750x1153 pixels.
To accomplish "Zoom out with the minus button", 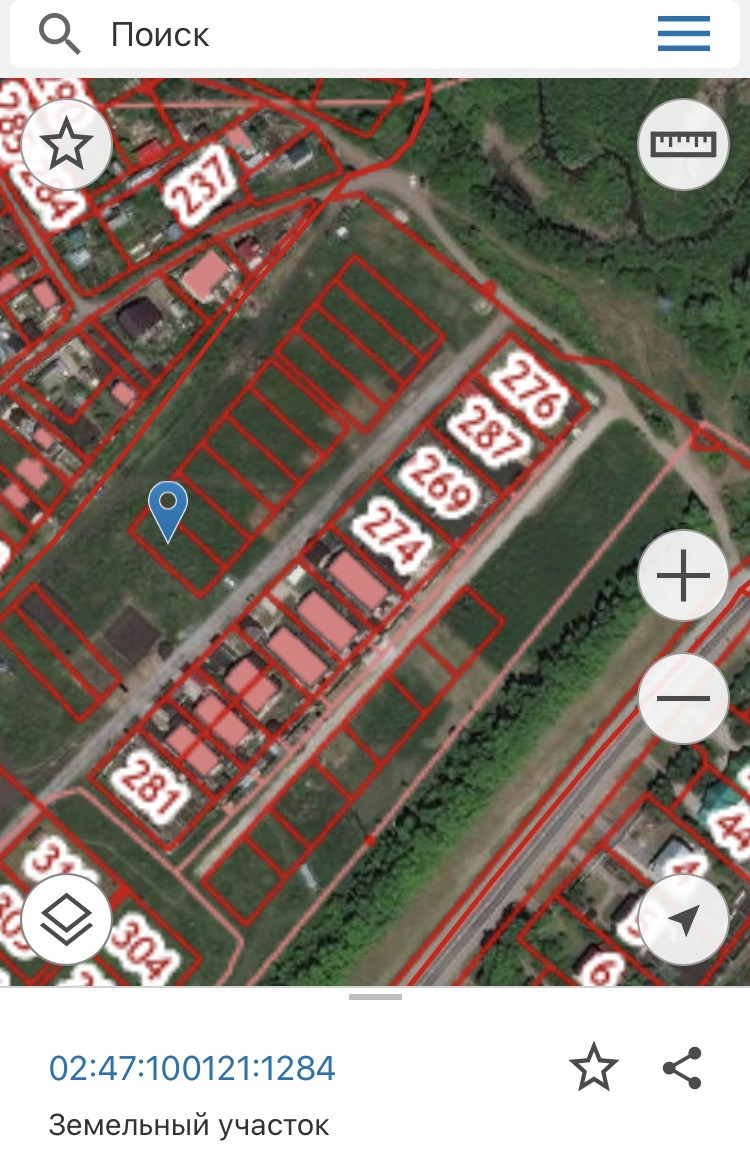I will click(x=683, y=698).
